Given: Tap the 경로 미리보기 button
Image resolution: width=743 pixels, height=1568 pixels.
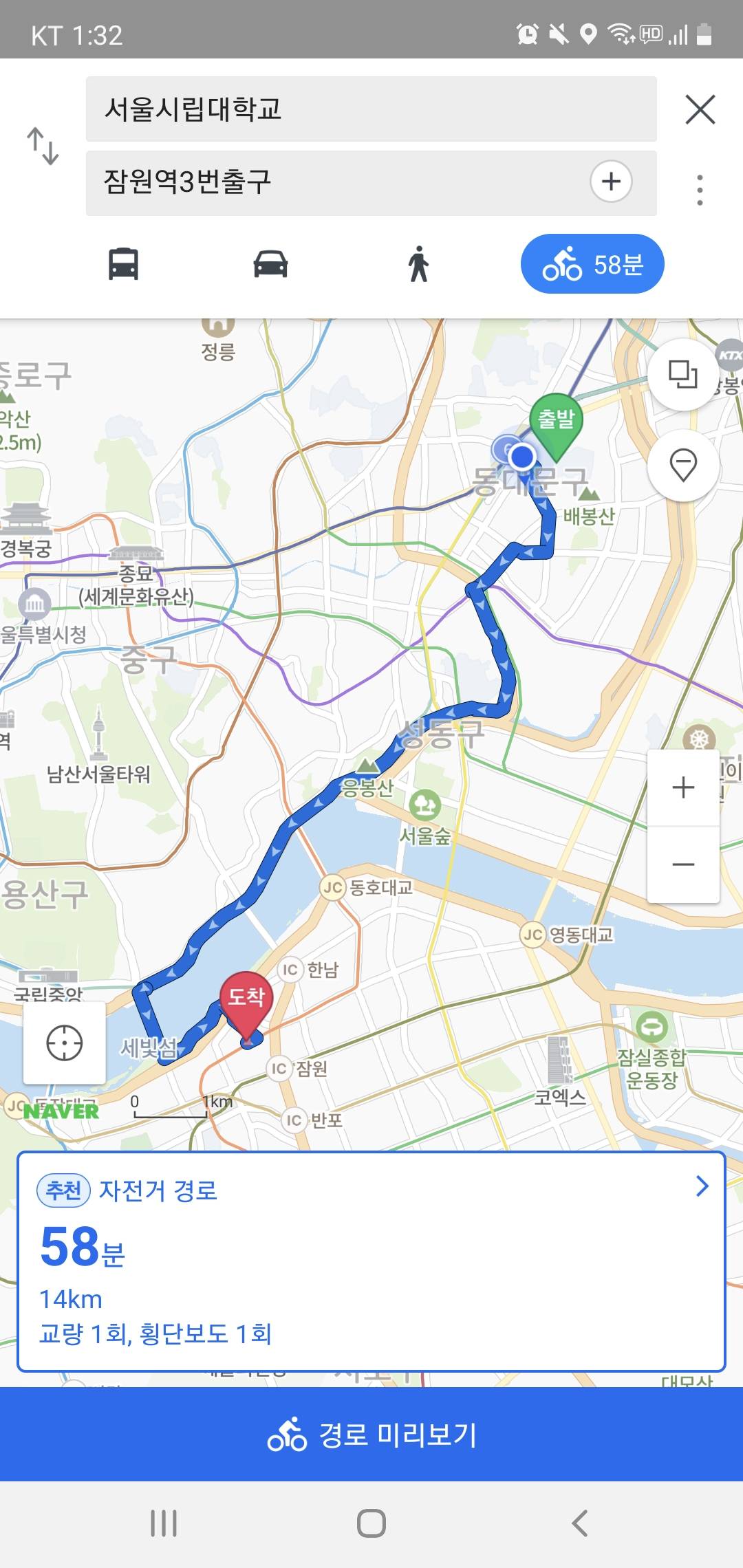Looking at the screenshot, I should tap(371, 1435).
